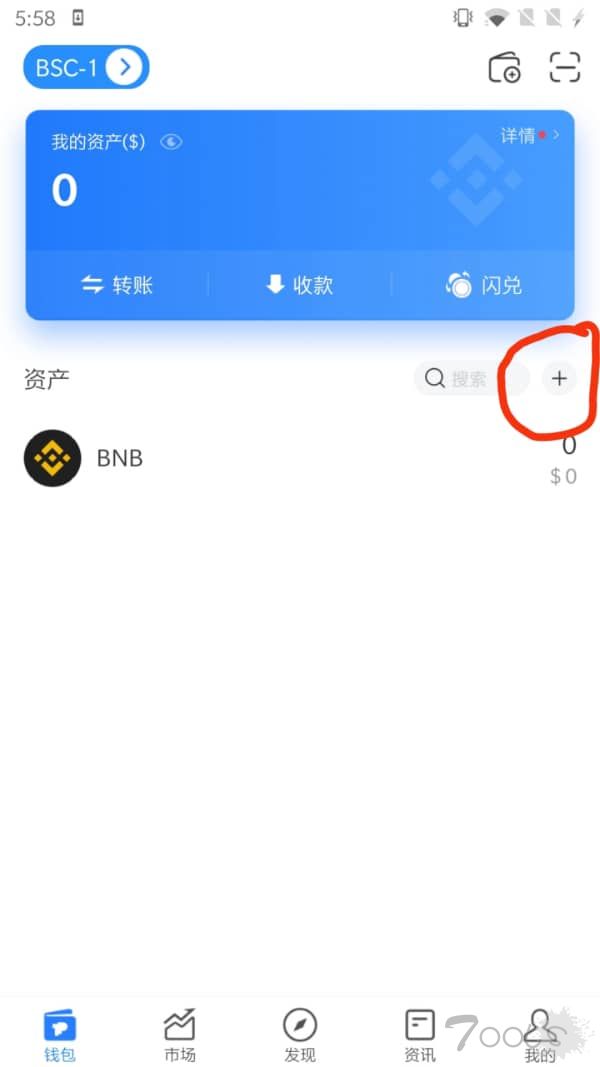Viewport: 600px width, 1067px height.
Task: Add a new asset with plus button
Action: click(x=559, y=378)
